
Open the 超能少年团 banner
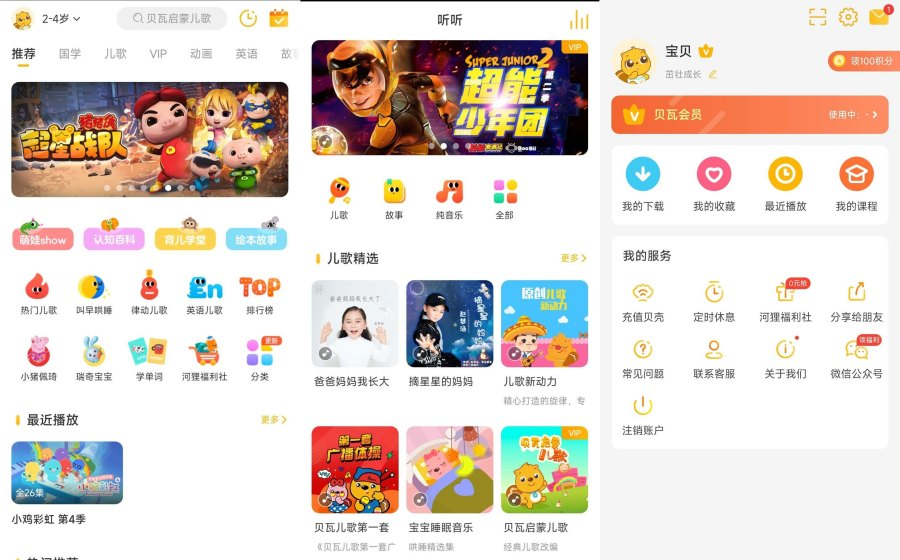(x=449, y=97)
